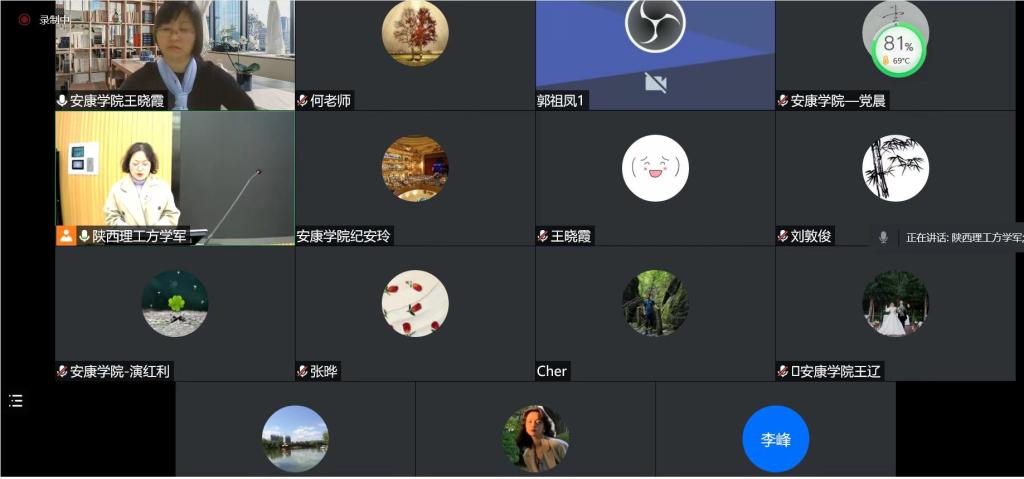
Task: Open the list menu icon
Action: tap(16, 401)
